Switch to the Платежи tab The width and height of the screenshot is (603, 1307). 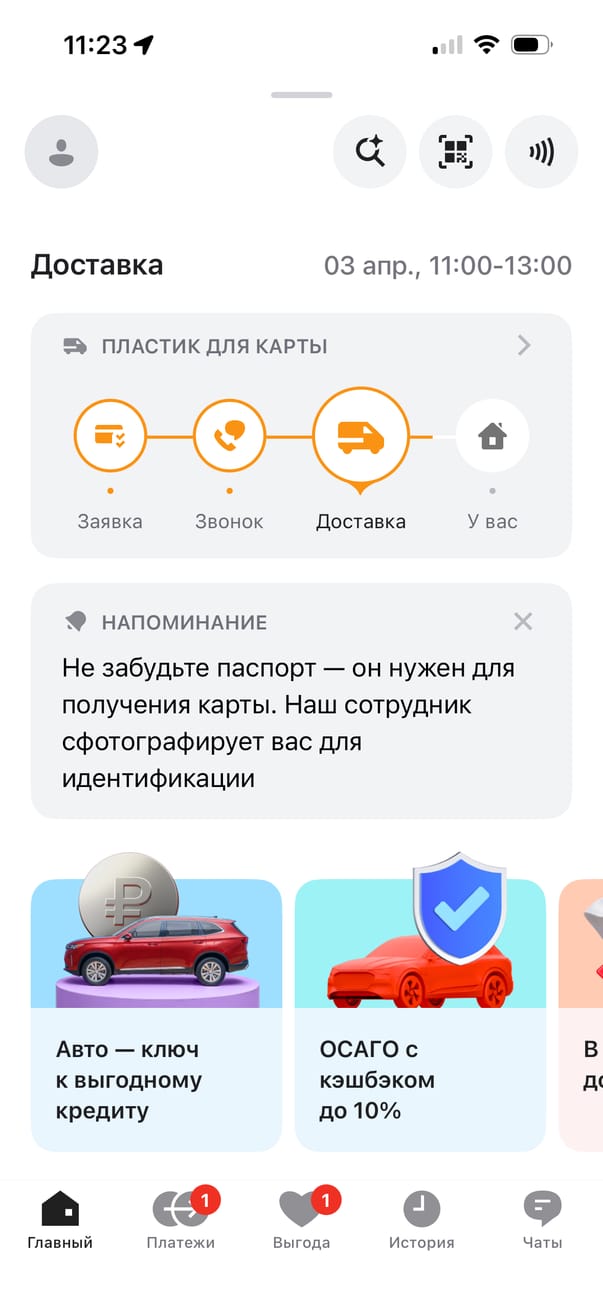coord(181,1221)
